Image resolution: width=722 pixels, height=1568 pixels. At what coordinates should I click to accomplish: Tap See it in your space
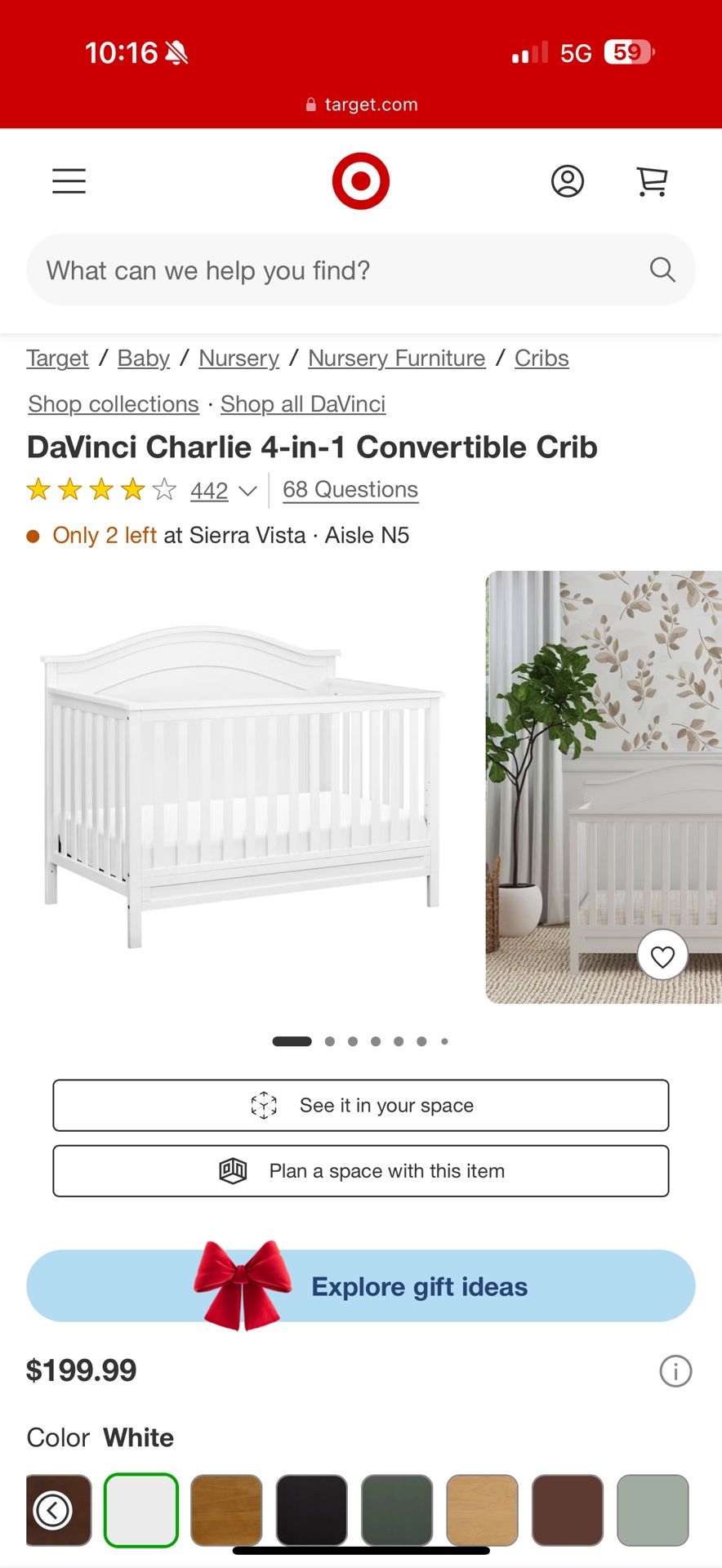tap(361, 1106)
